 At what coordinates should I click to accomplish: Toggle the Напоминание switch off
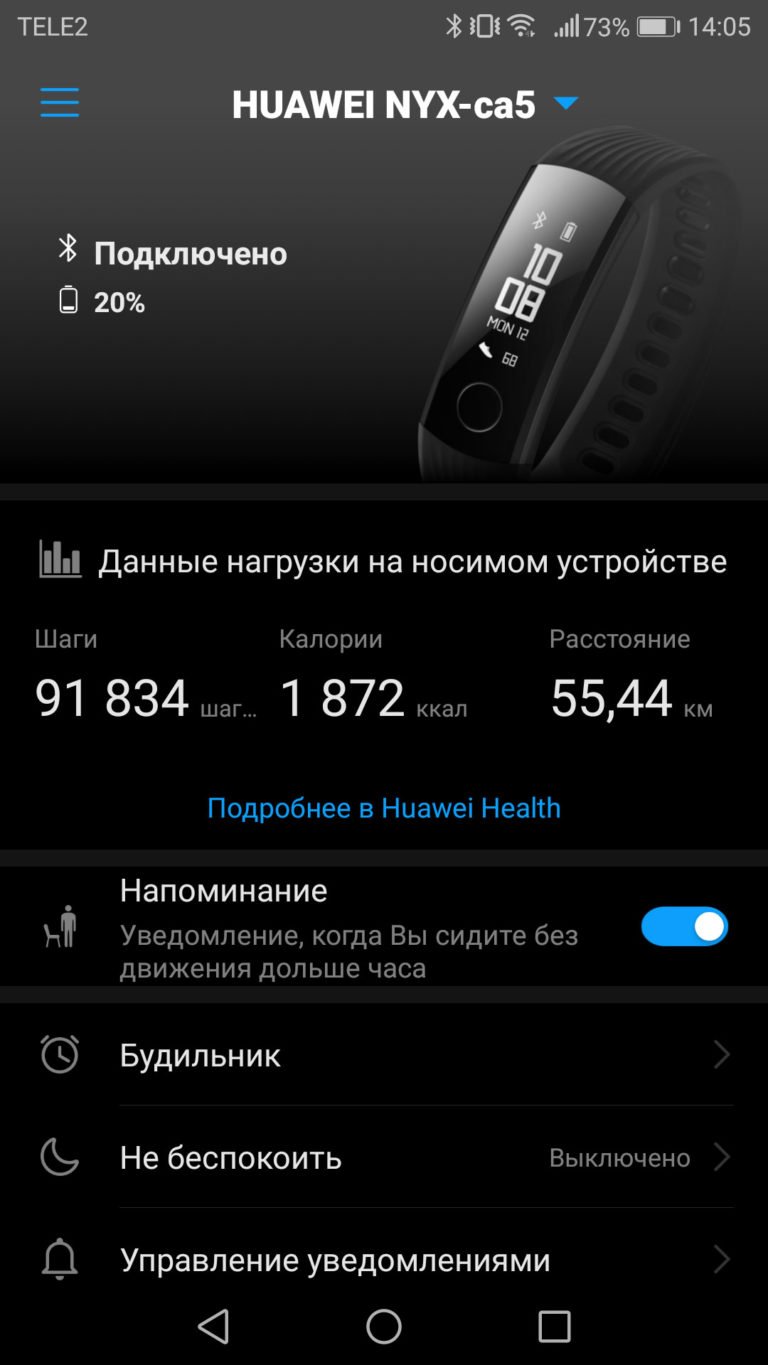(x=684, y=926)
